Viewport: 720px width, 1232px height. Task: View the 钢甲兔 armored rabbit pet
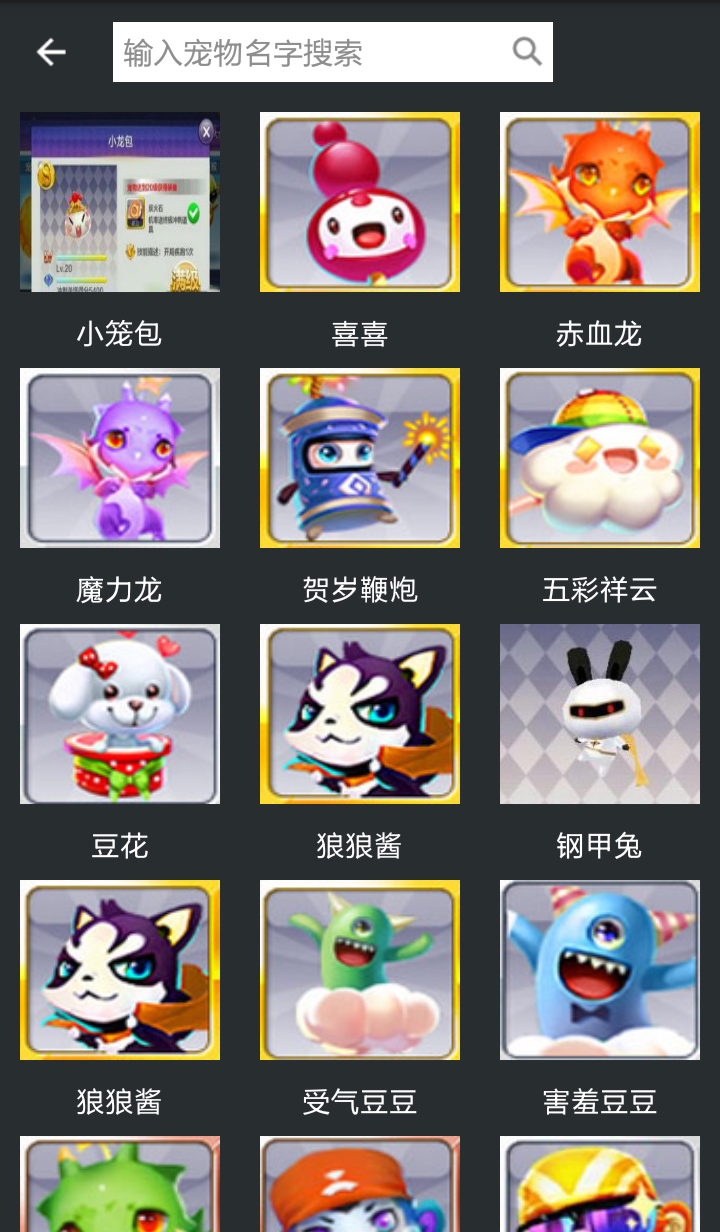598,714
